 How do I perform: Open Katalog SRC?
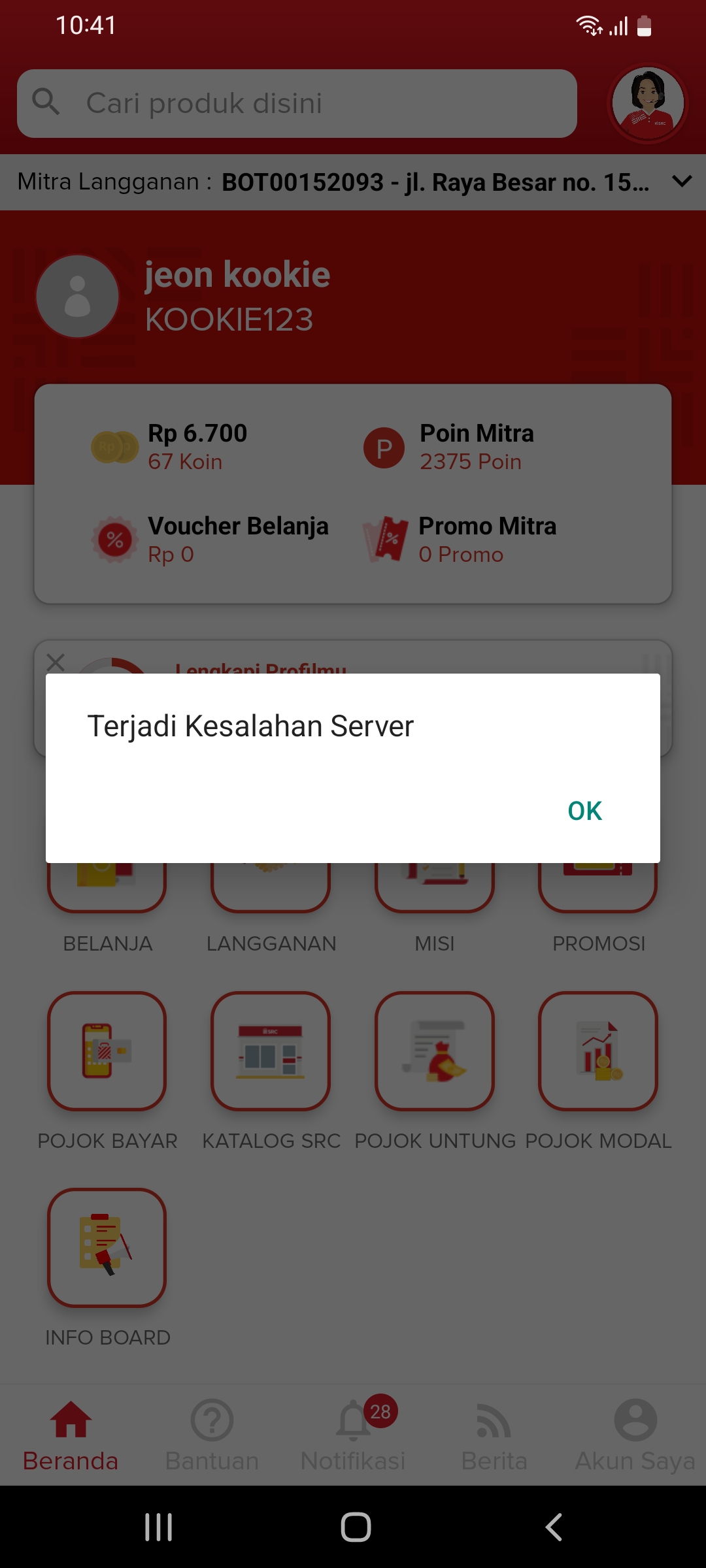click(x=271, y=1051)
